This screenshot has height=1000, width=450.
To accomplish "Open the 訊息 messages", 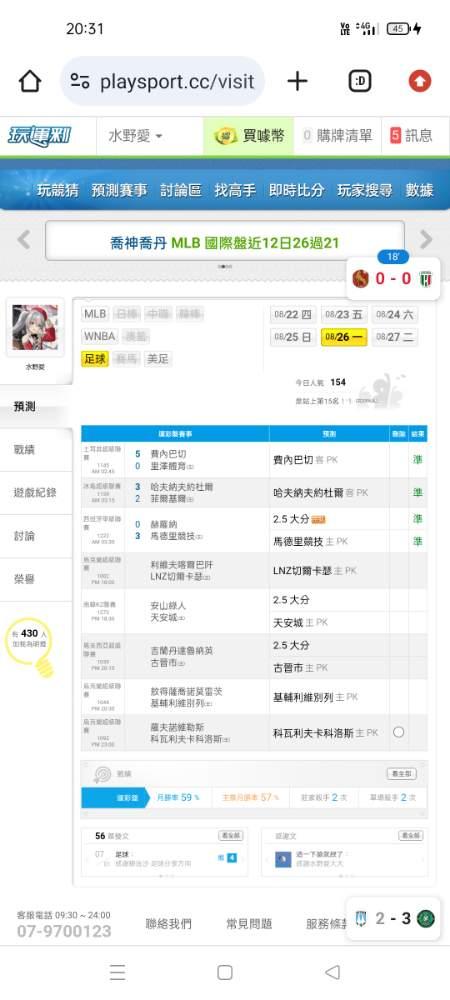I will point(411,135).
